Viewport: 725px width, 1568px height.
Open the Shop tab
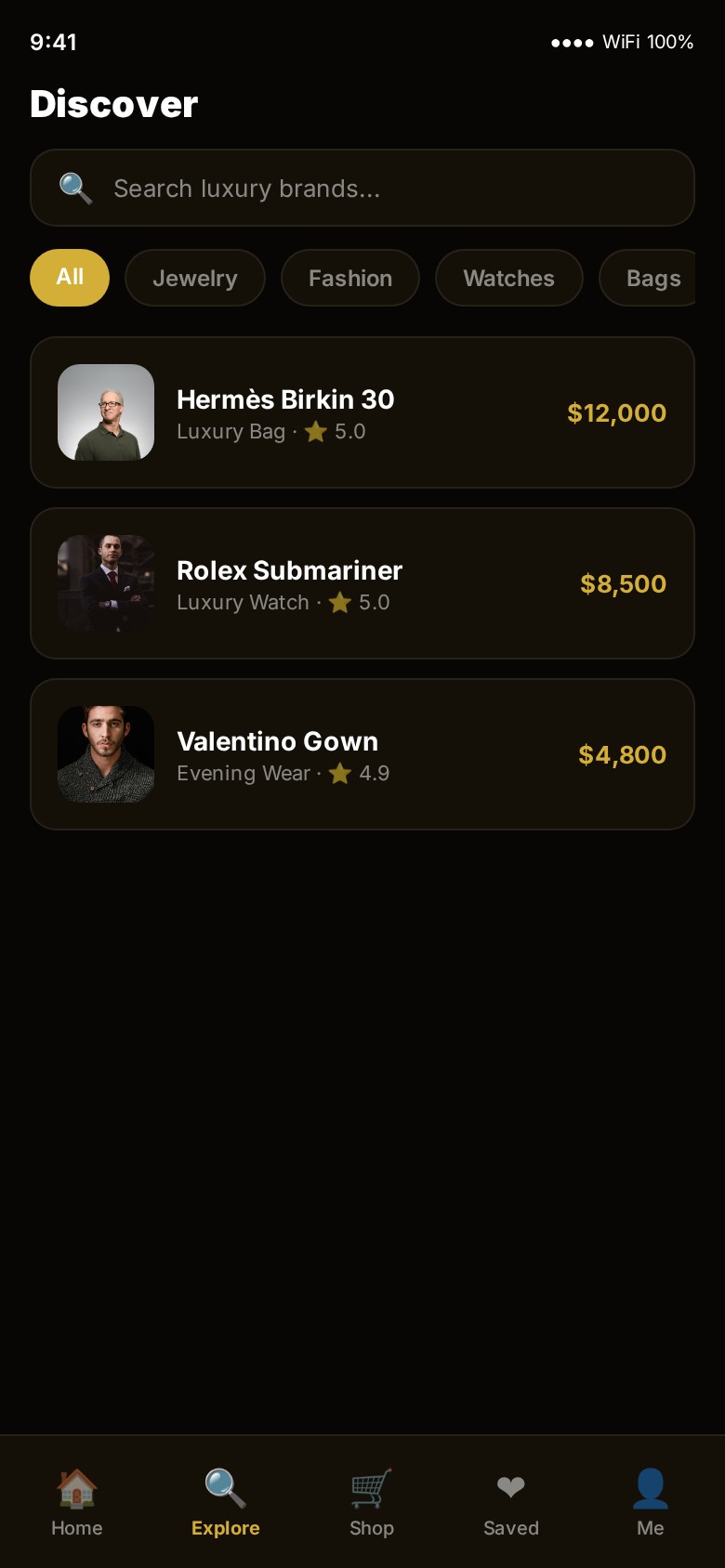coord(372,1502)
